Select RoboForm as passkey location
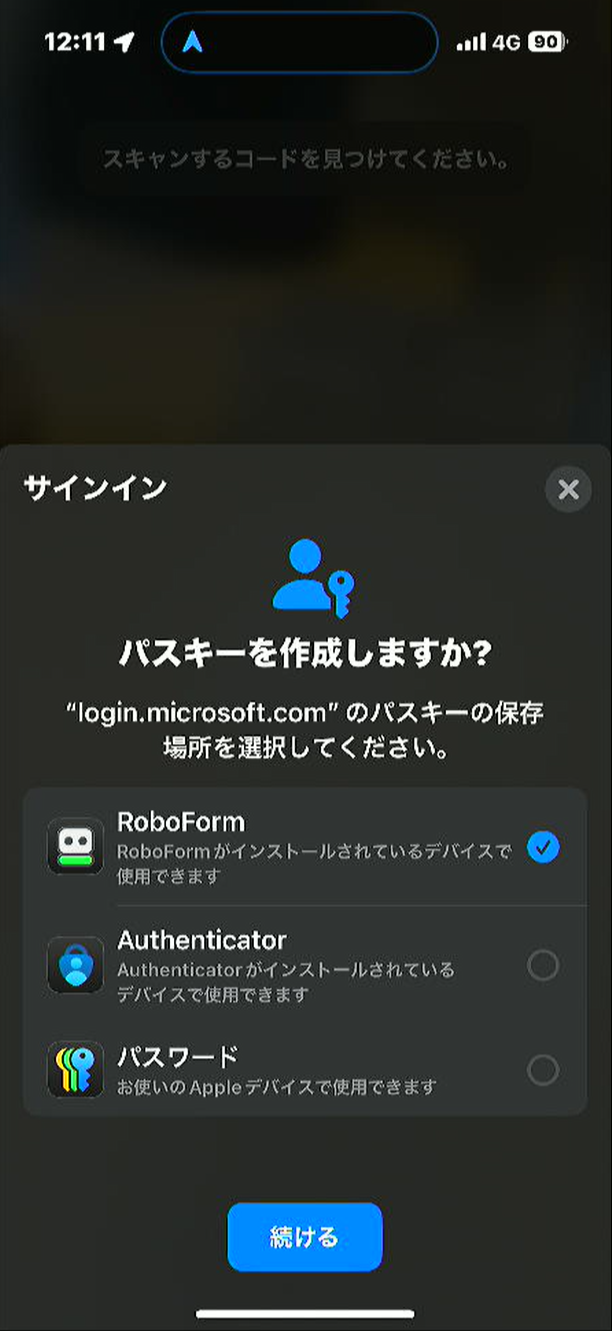This screenshot has height=1331, width=612. coord(543,848)
